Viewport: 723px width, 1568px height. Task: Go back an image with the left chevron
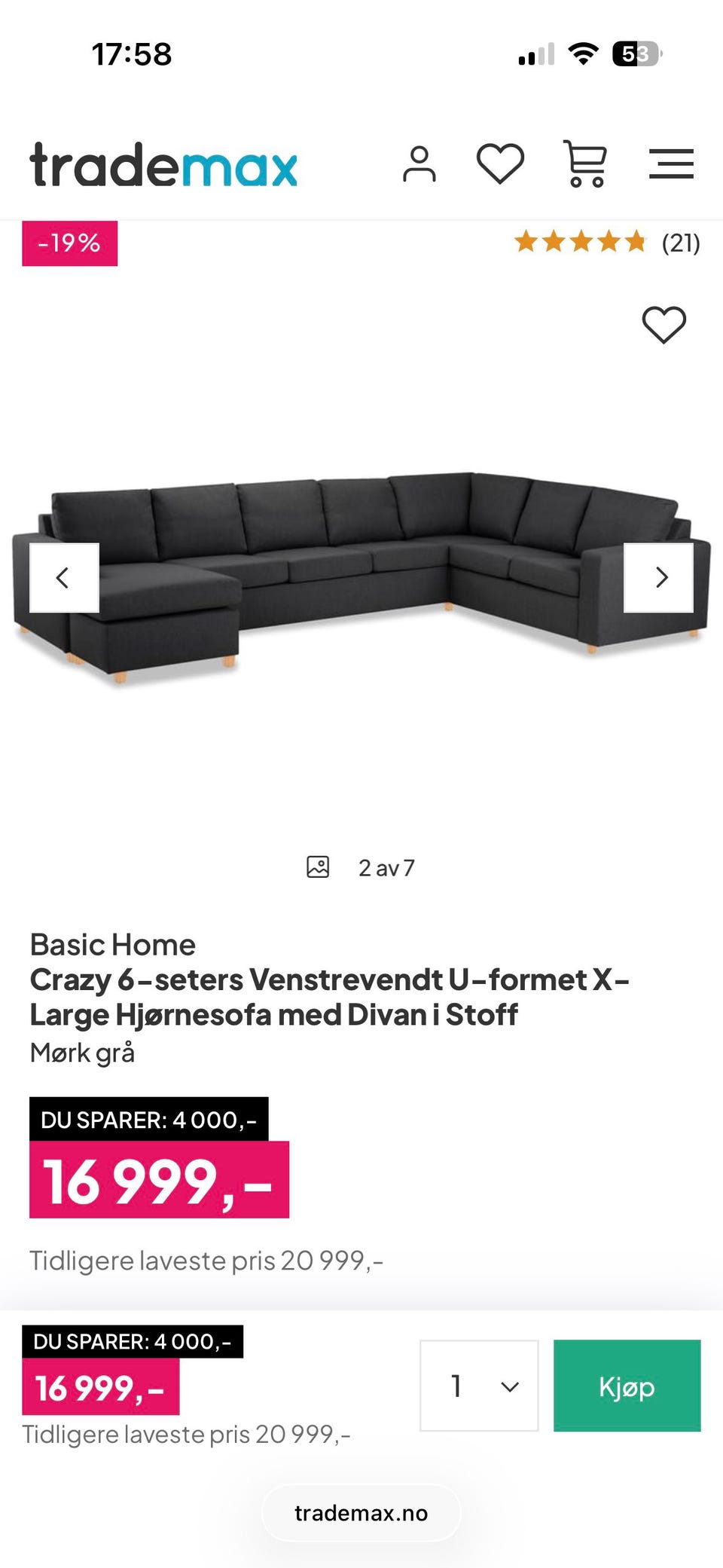pyautogui.click(x=63, y=577)
